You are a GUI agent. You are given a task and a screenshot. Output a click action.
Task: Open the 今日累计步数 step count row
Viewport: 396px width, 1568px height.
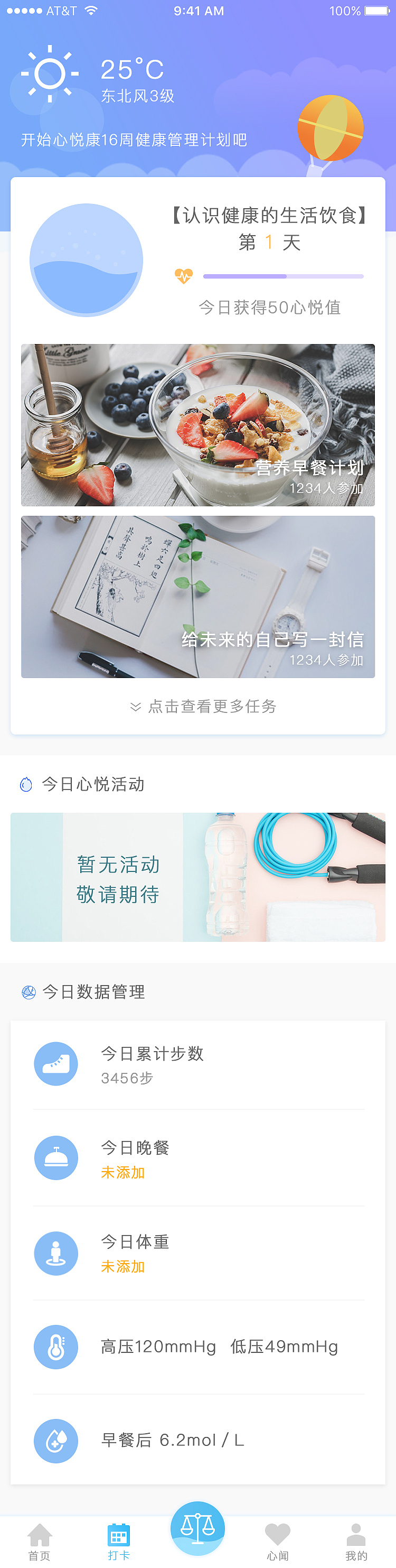point(197,1064)
